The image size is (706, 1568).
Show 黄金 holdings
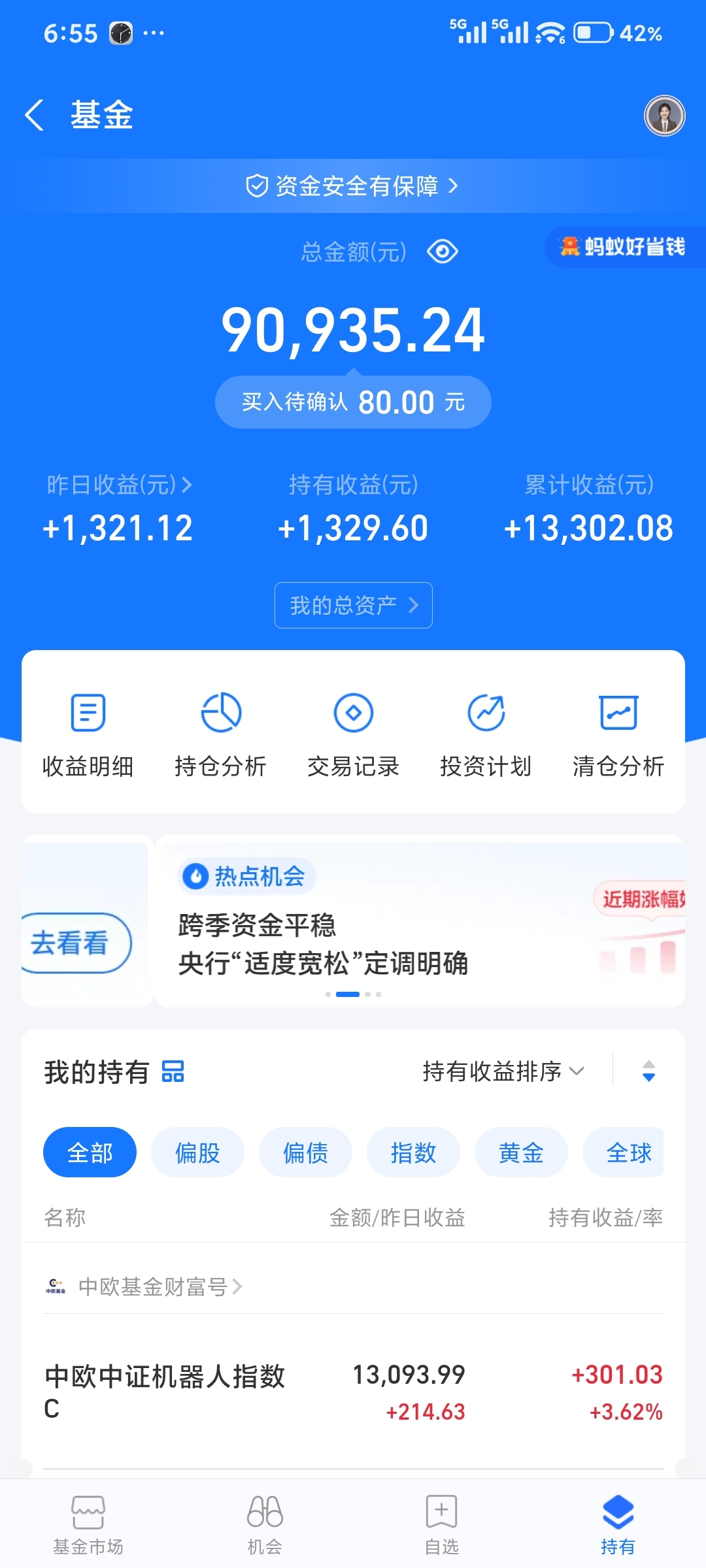pyautogui.click(x=521, y=1152)
